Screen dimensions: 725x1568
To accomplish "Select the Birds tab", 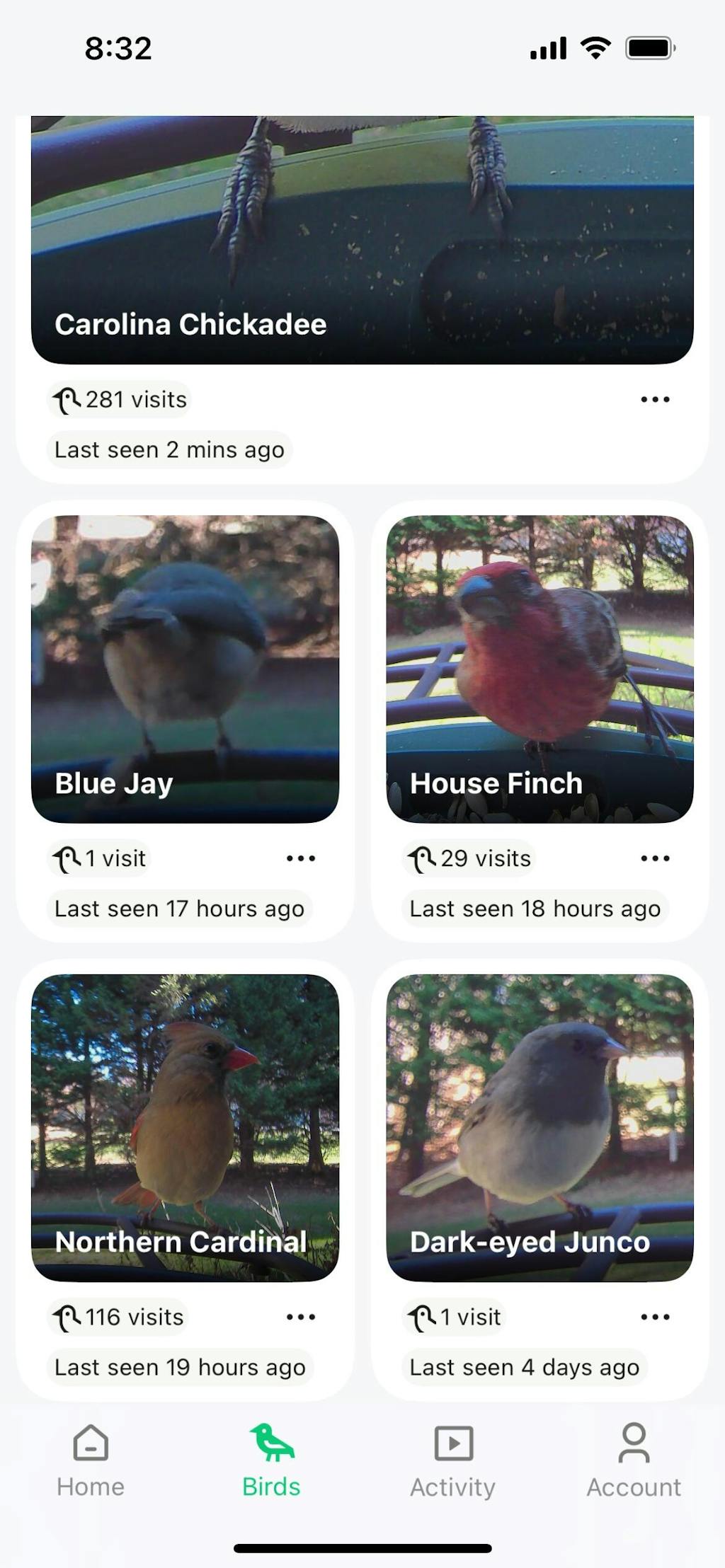I will point(271,1460).
